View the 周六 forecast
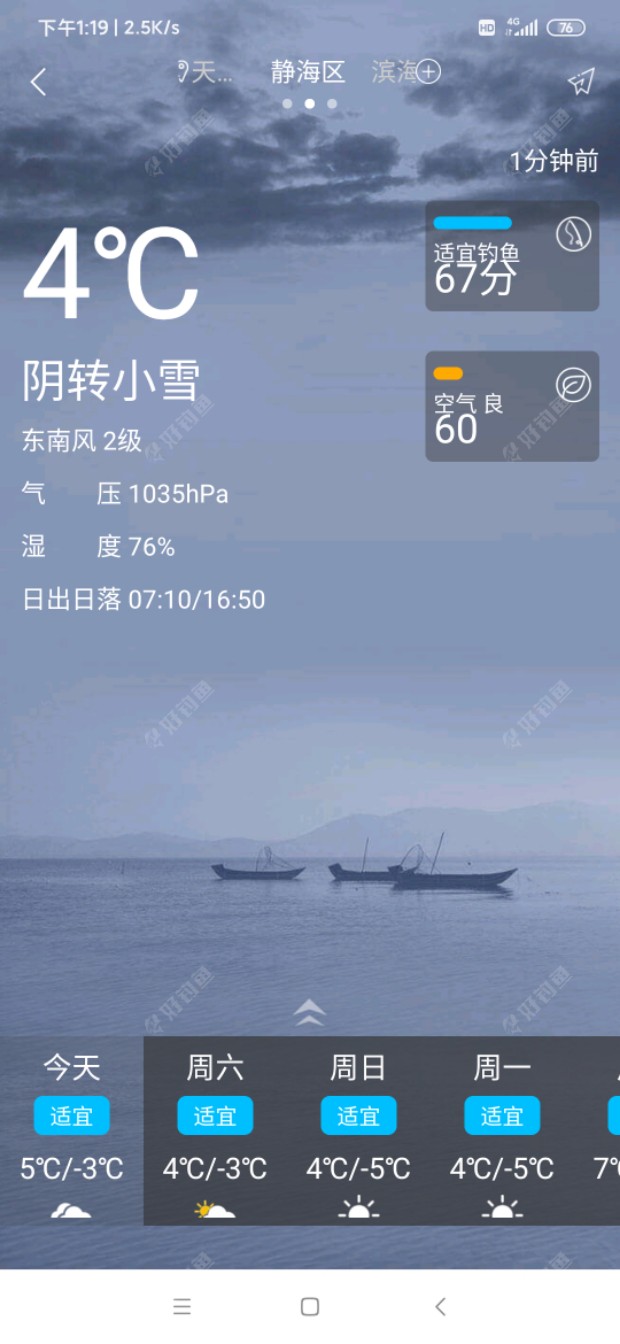 coord(215,1130)
